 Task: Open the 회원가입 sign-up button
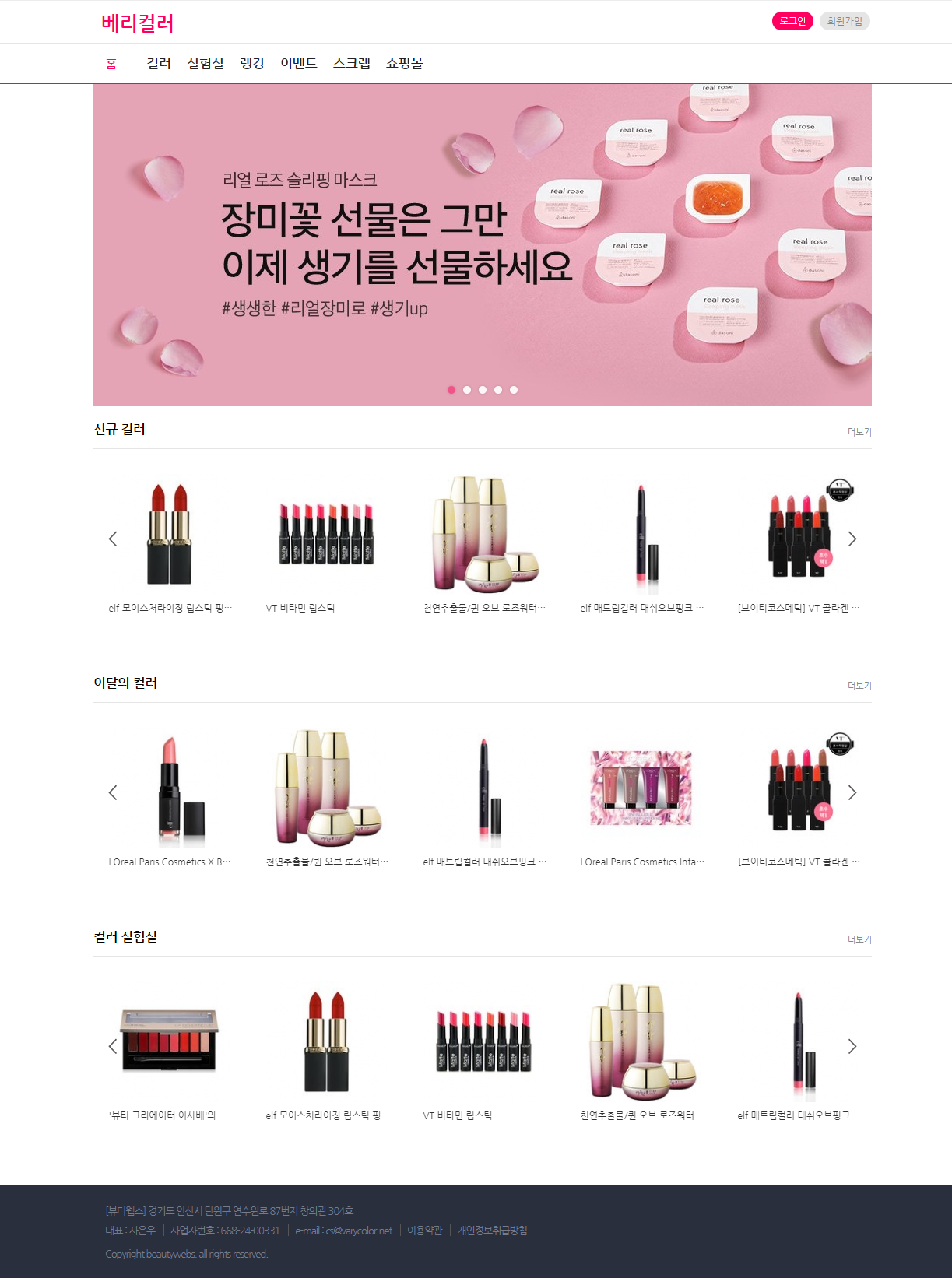(845, 21)
